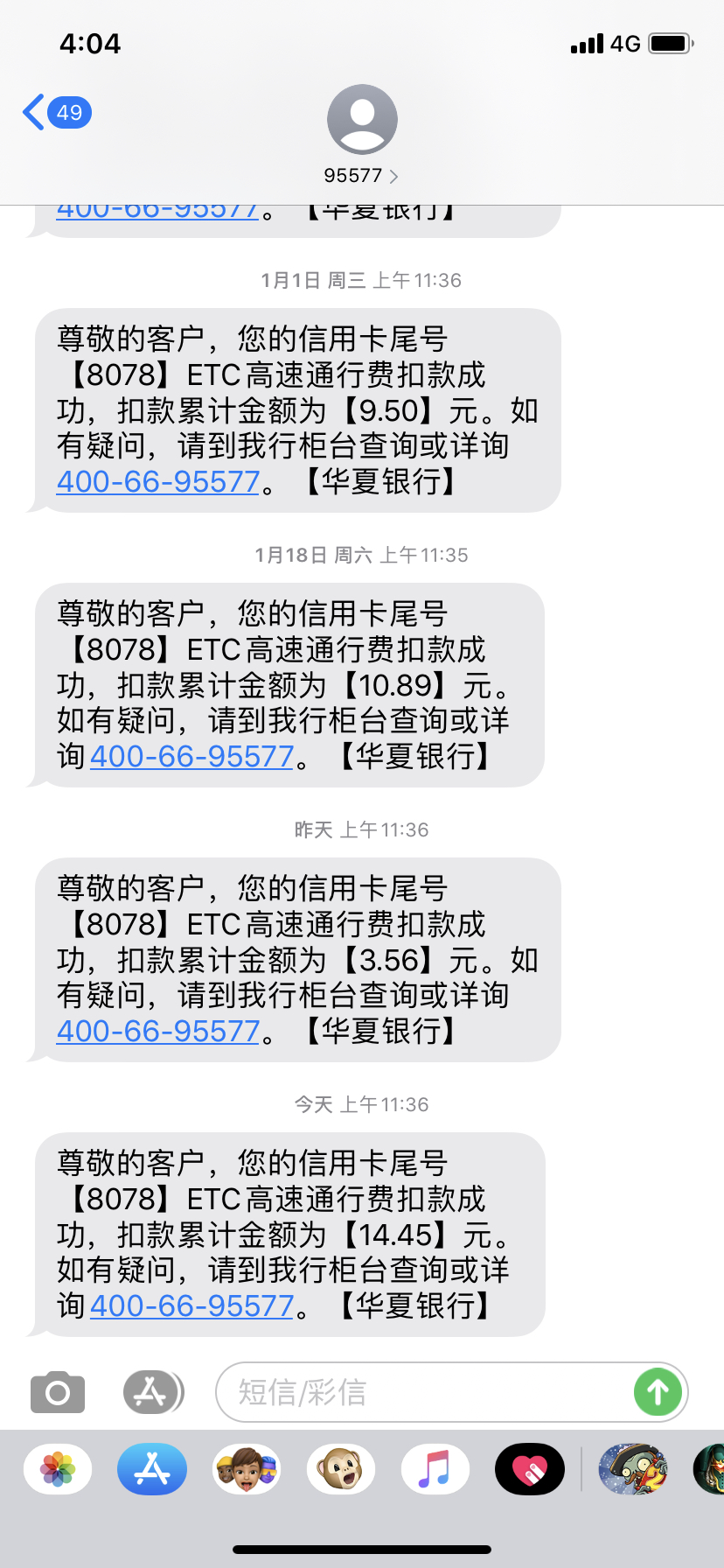
Task: Tap 400-66-95577 link in today's message
Action: [x=191, y=1305]
